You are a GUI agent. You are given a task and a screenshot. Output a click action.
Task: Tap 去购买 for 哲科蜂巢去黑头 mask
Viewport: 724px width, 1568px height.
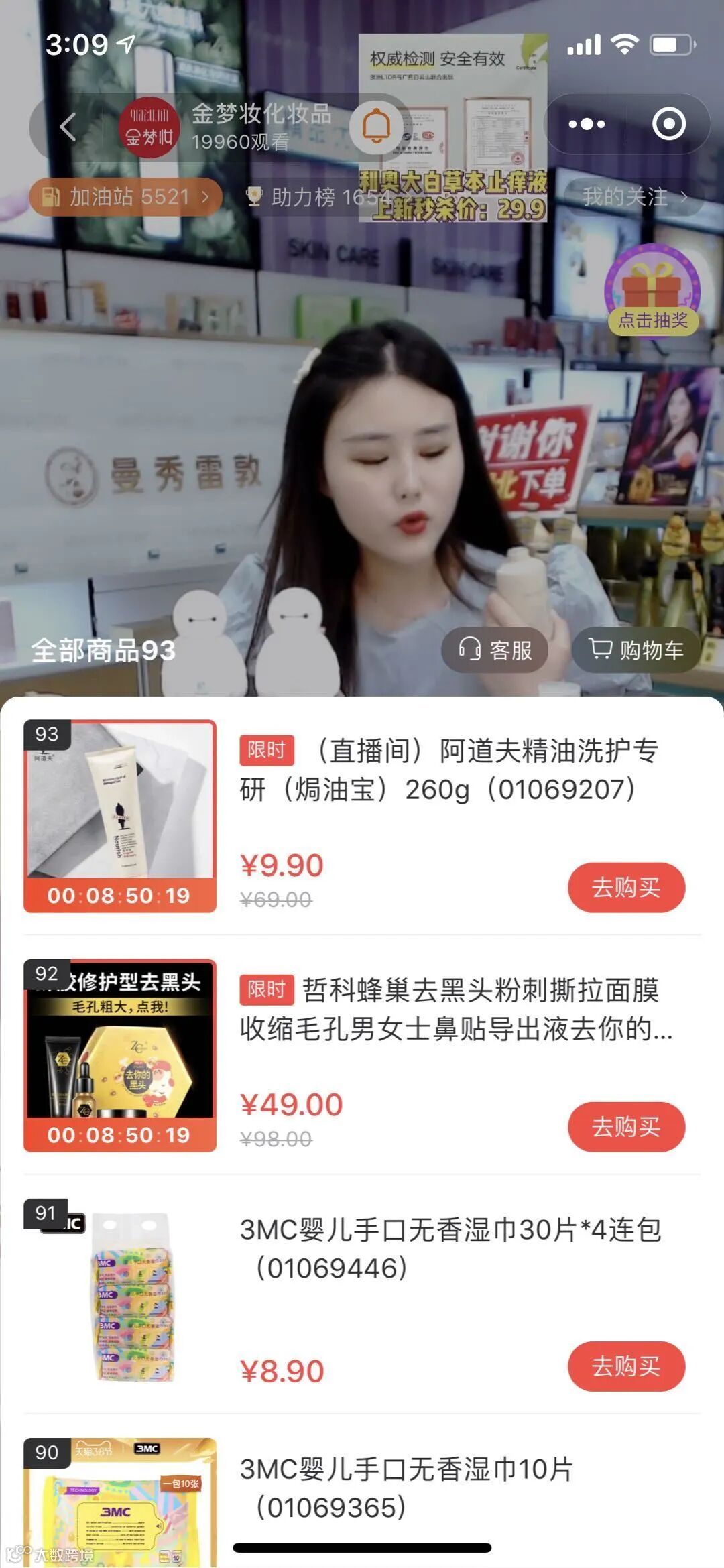coord(626,1126)
